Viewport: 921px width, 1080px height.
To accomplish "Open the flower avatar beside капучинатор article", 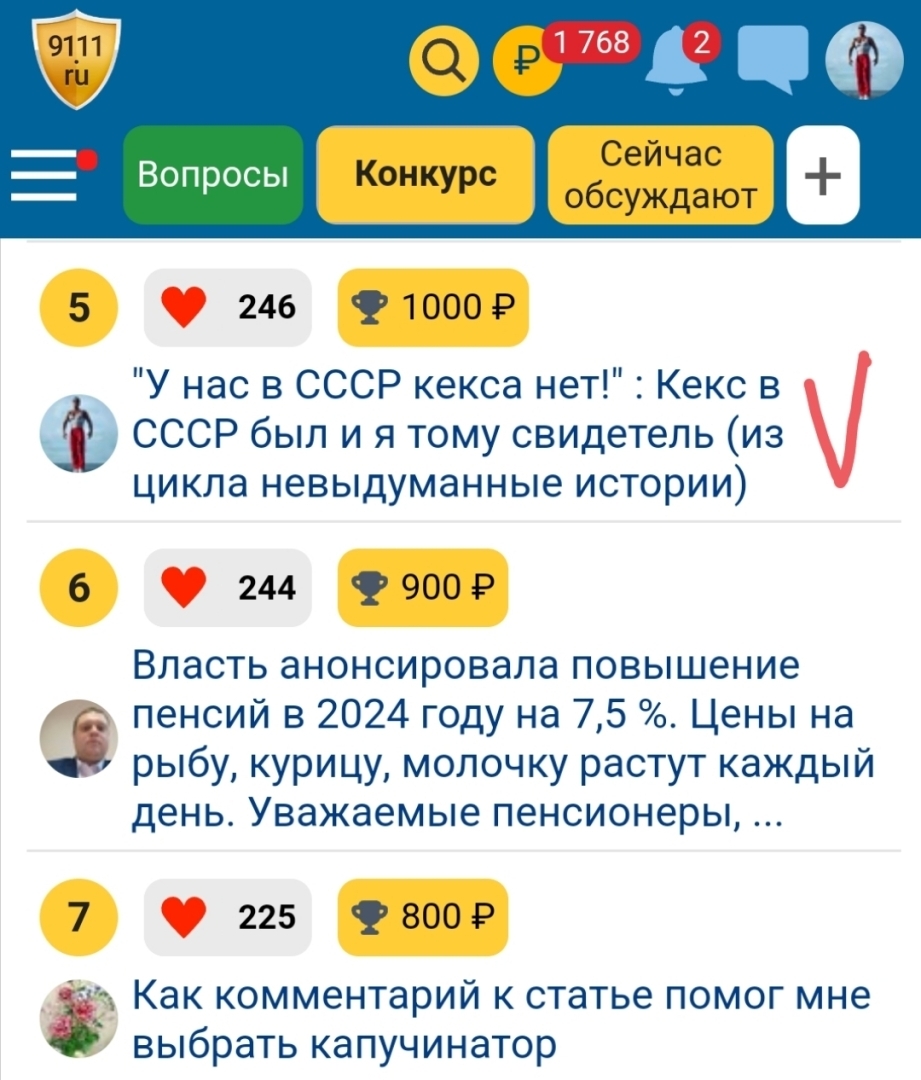I will coord(78,1019).
